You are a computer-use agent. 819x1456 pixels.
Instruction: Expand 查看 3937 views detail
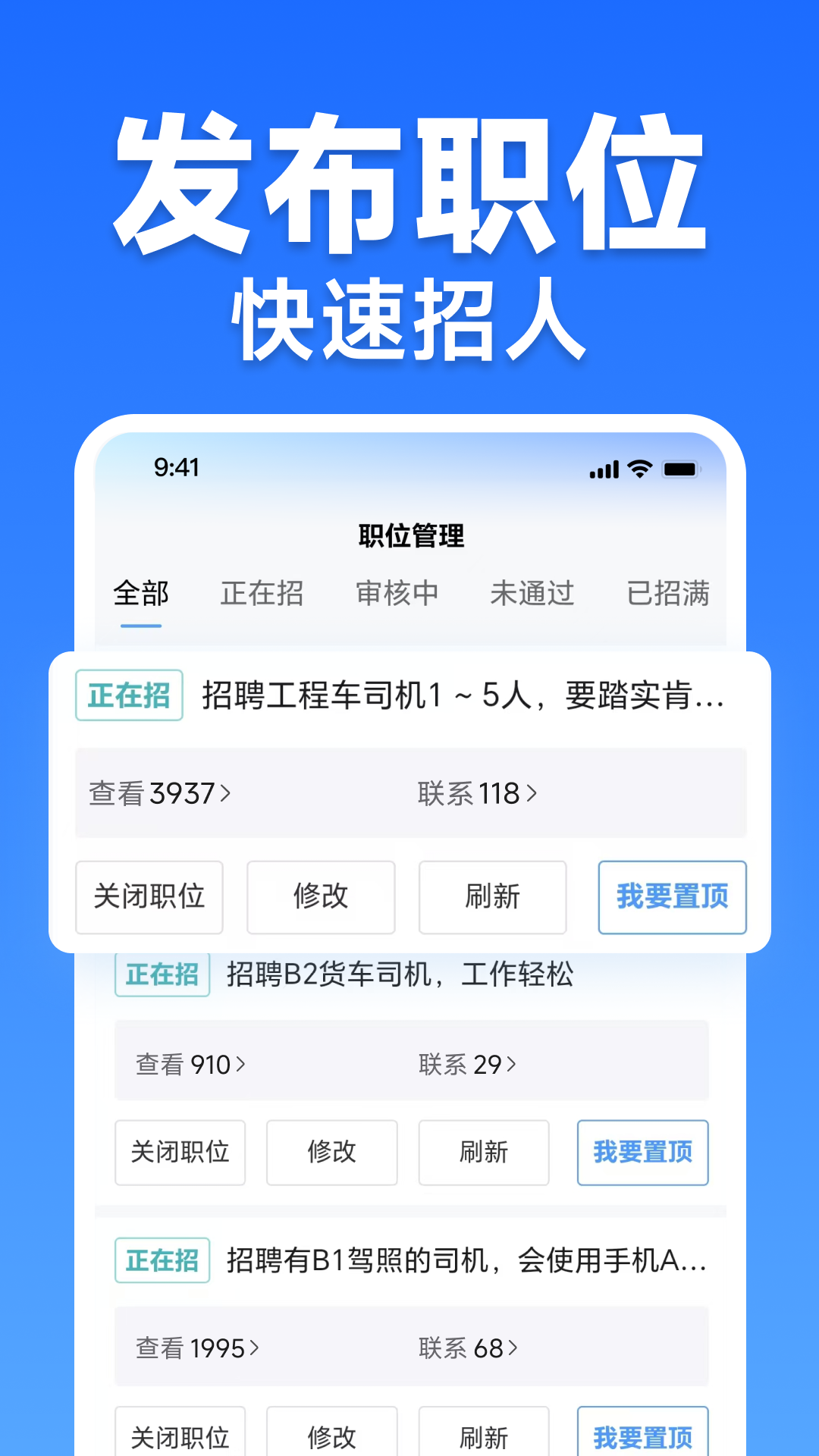coord(159,793)
